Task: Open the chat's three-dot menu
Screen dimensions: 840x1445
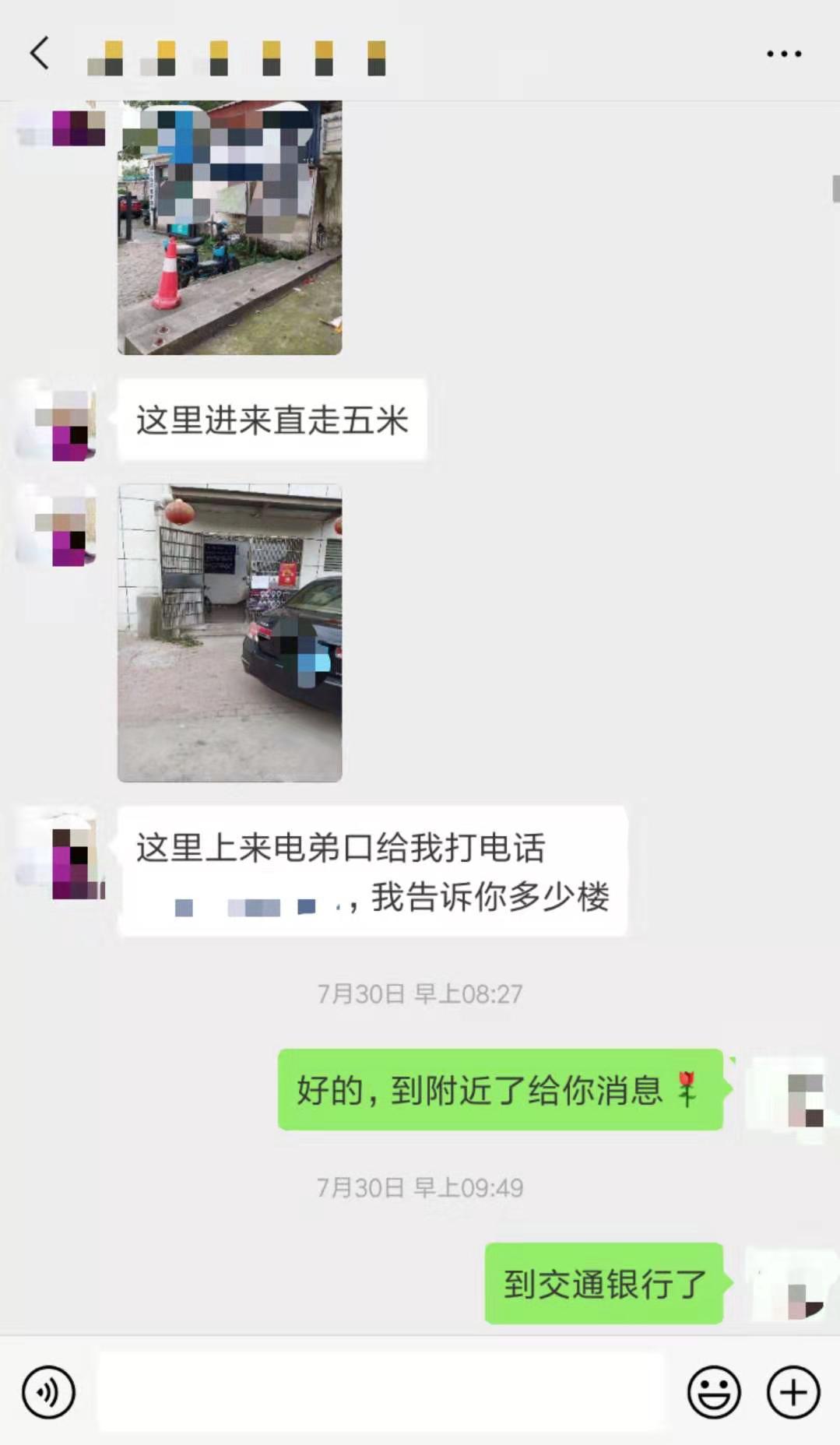Action: click(x=783, y=54)
